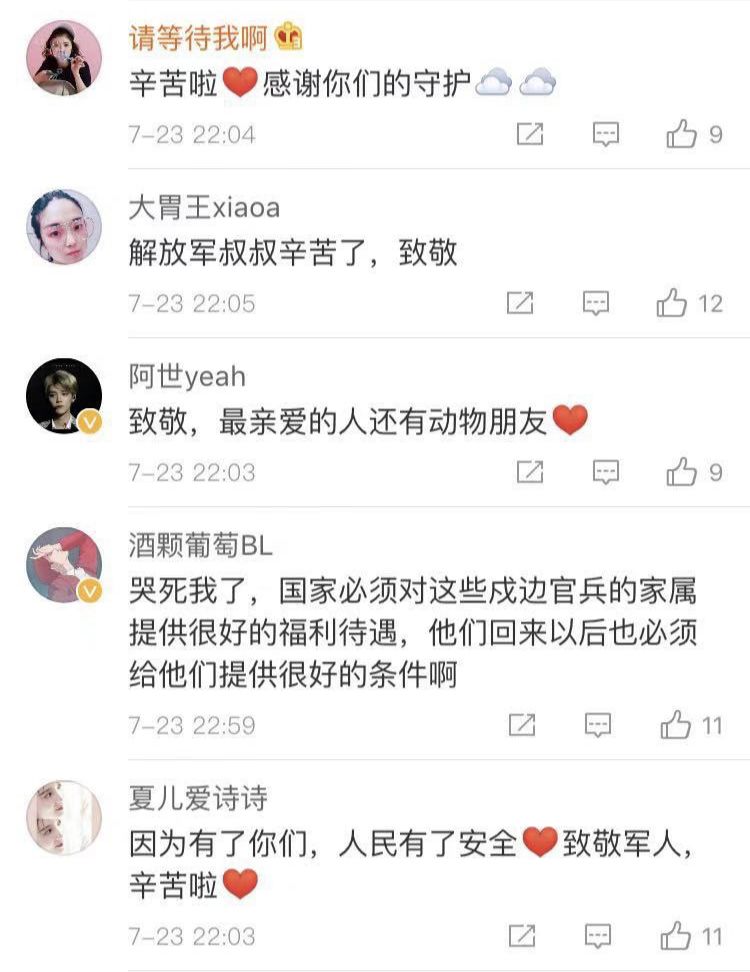
Task: Open 大胃王xiaoa's avatar
Action: pos(63,227)
